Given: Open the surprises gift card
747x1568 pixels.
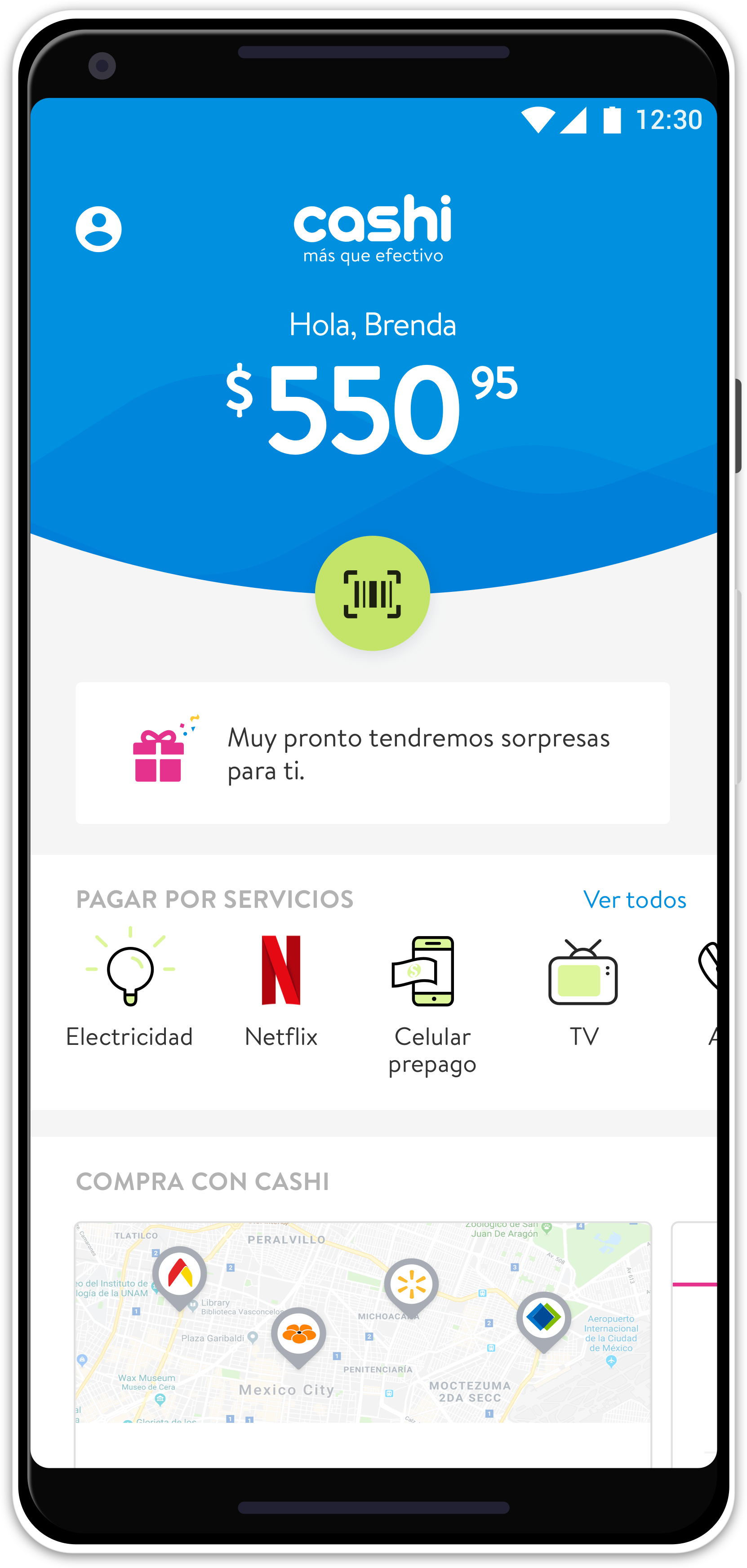Looking at the screenshot, I should (x=372, y=753).
